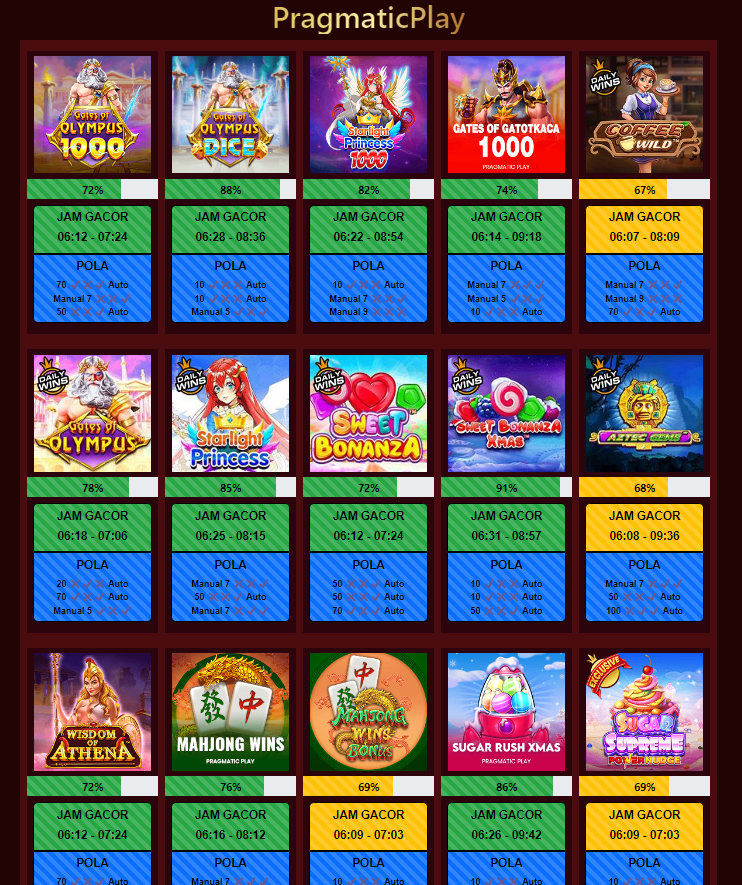
Task: Open the Wisdom of Athena game
Action: coord(92,712)
